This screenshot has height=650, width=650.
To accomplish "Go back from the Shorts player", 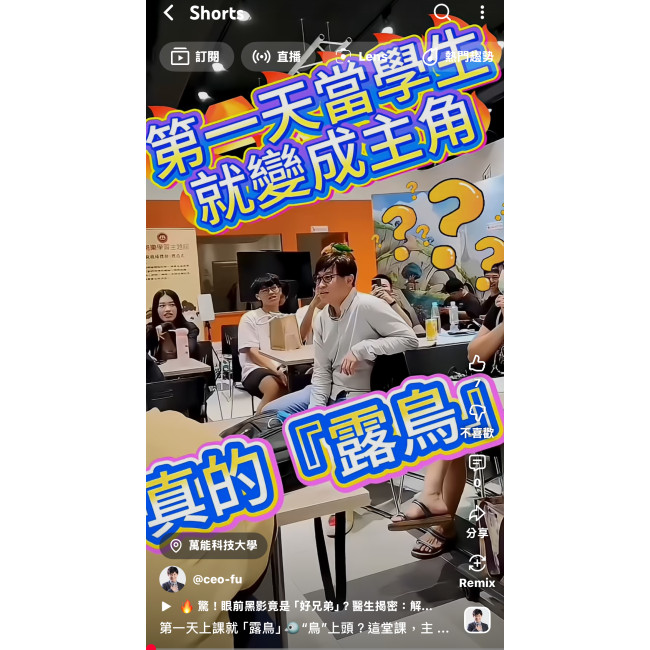I will coord(169,13).
